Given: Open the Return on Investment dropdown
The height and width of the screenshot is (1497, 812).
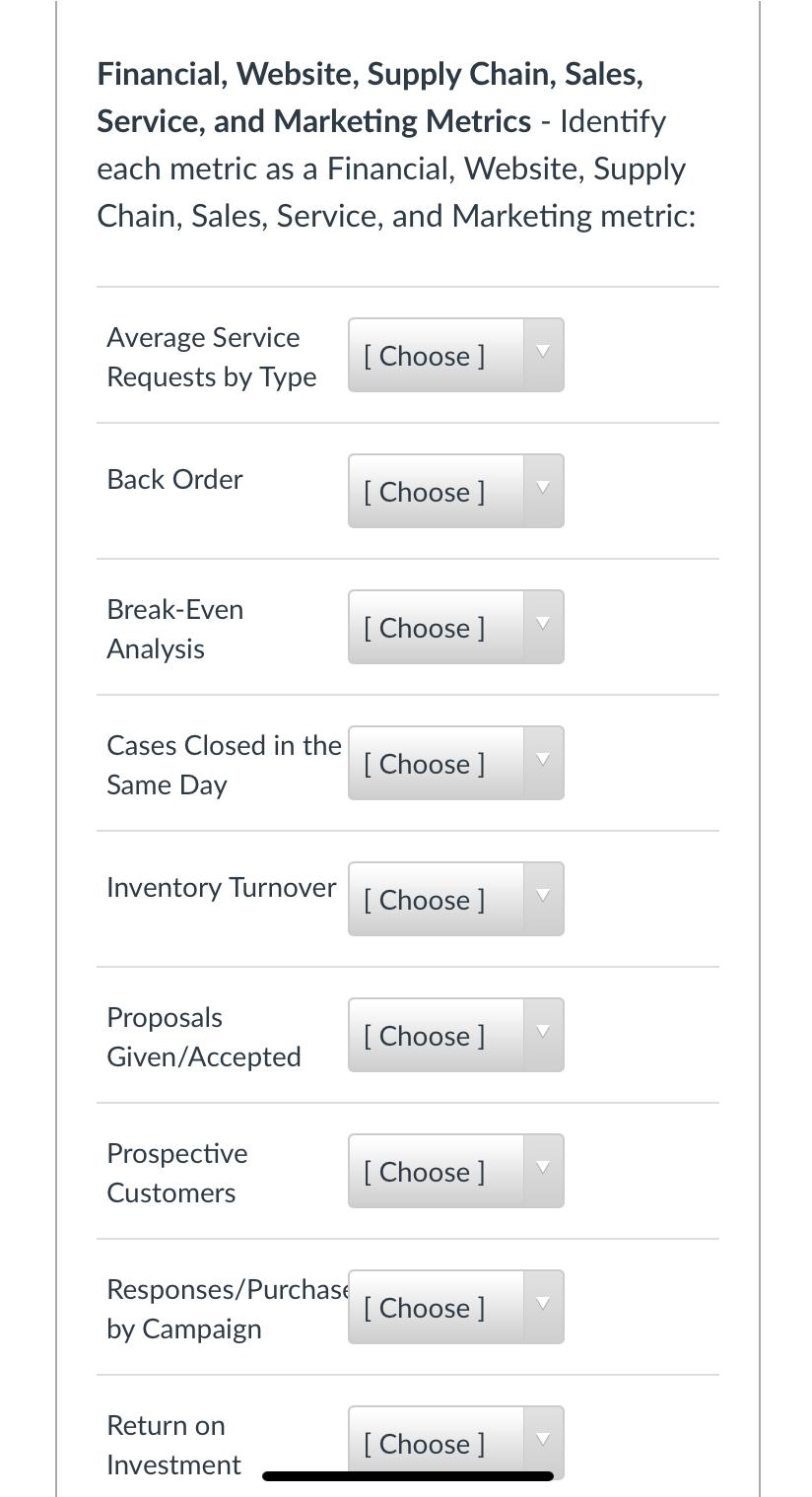Looking at the screenshot, I should click(455, 1441).
